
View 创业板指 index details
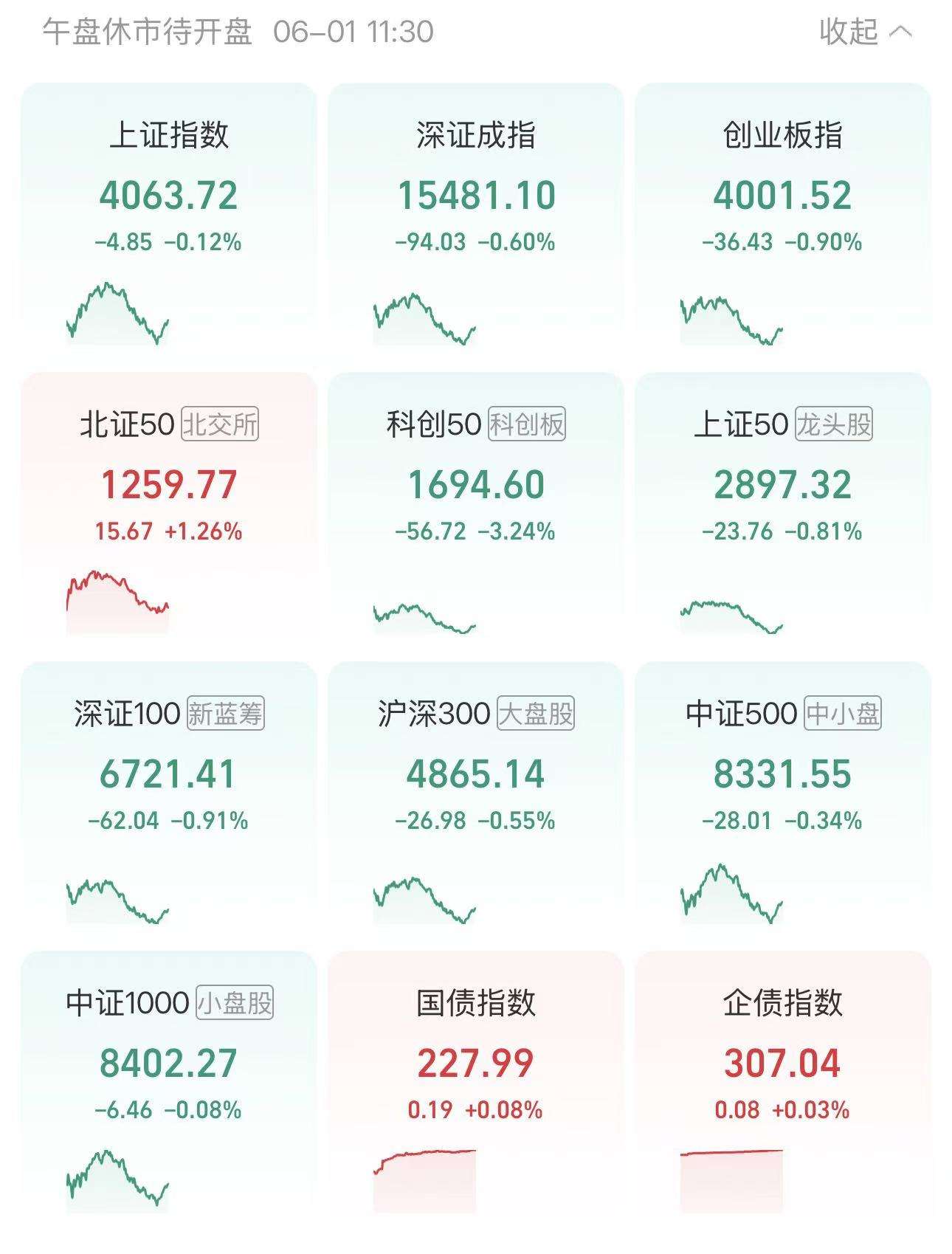tap(783, 215)
